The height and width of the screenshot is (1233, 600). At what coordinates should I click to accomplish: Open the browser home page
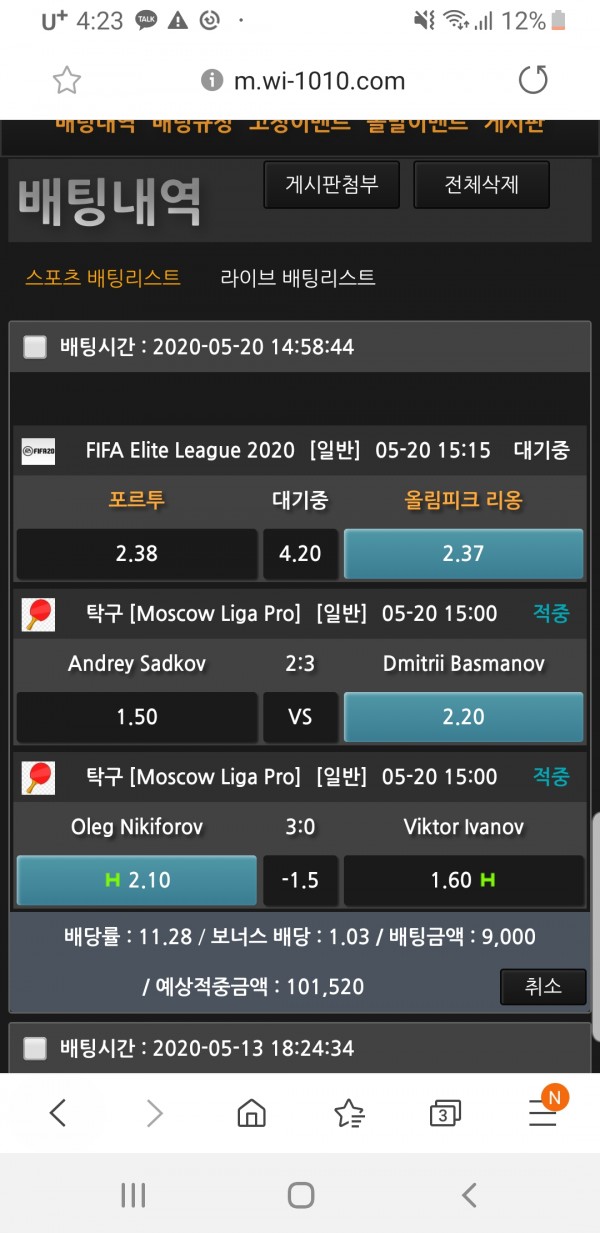251,1112
